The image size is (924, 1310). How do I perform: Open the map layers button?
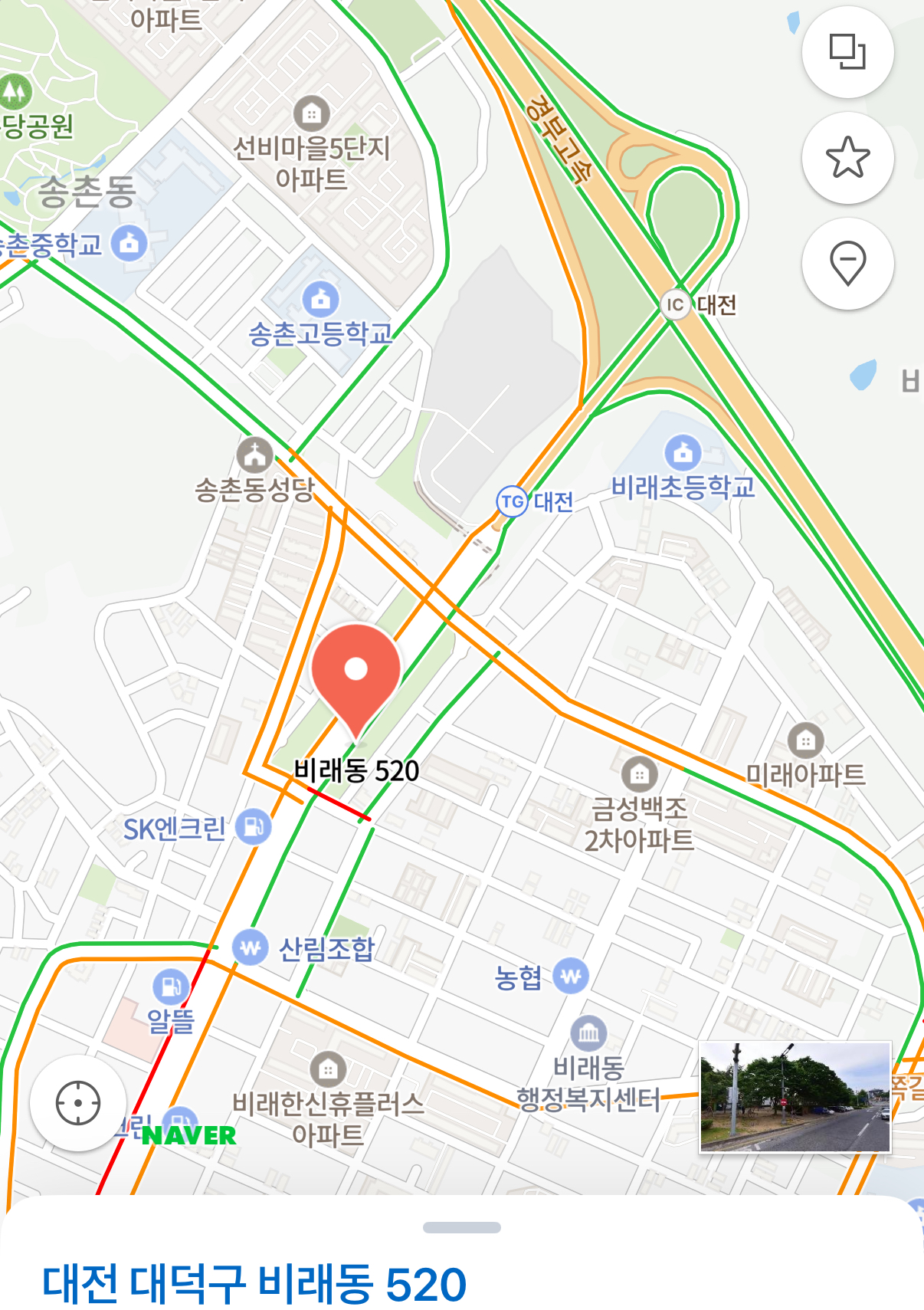coord(847,52)
